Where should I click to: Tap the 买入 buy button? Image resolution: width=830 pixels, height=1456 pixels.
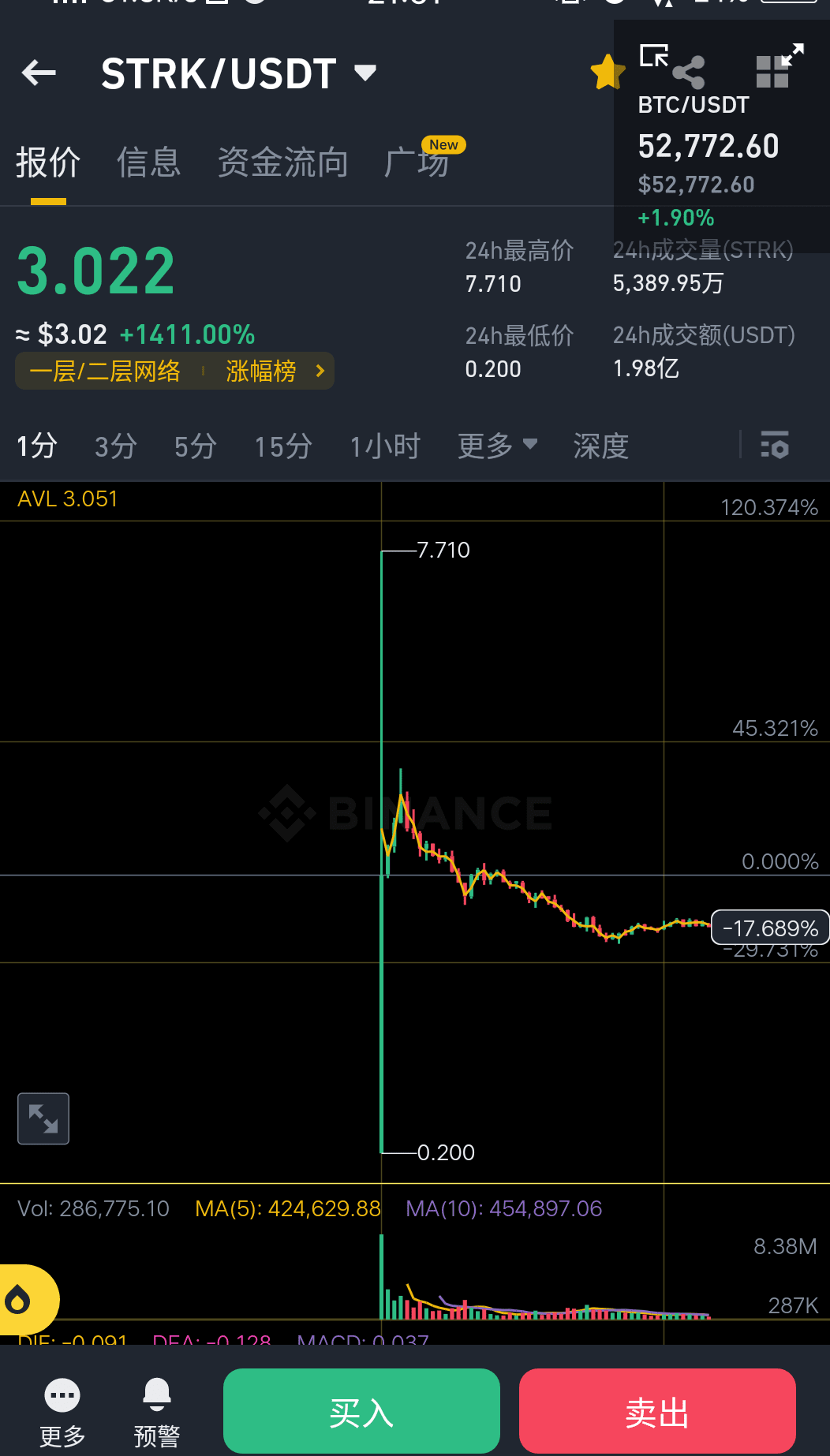tap(361, 1411)
